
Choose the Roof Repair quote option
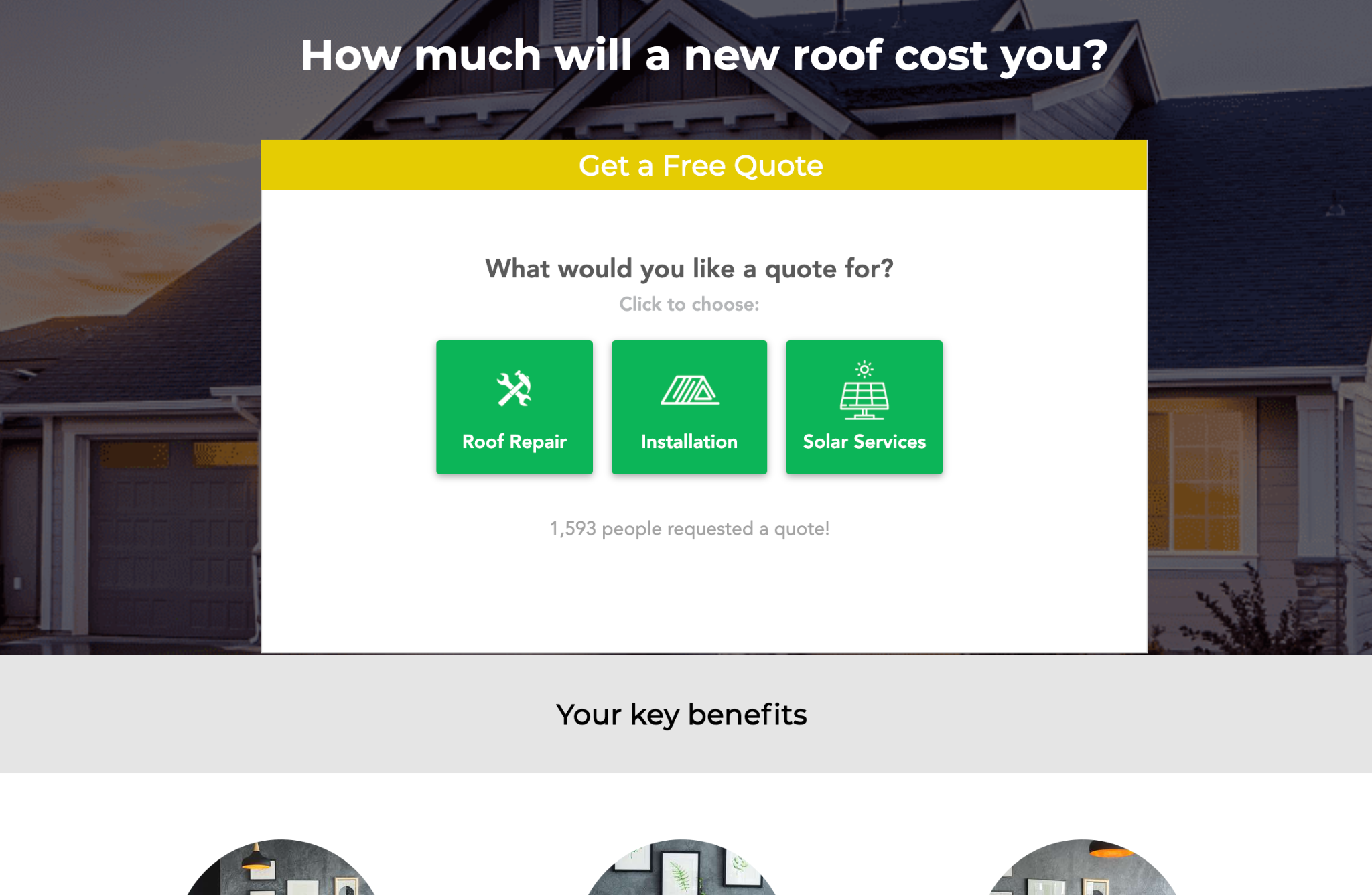tap(514, 407)
